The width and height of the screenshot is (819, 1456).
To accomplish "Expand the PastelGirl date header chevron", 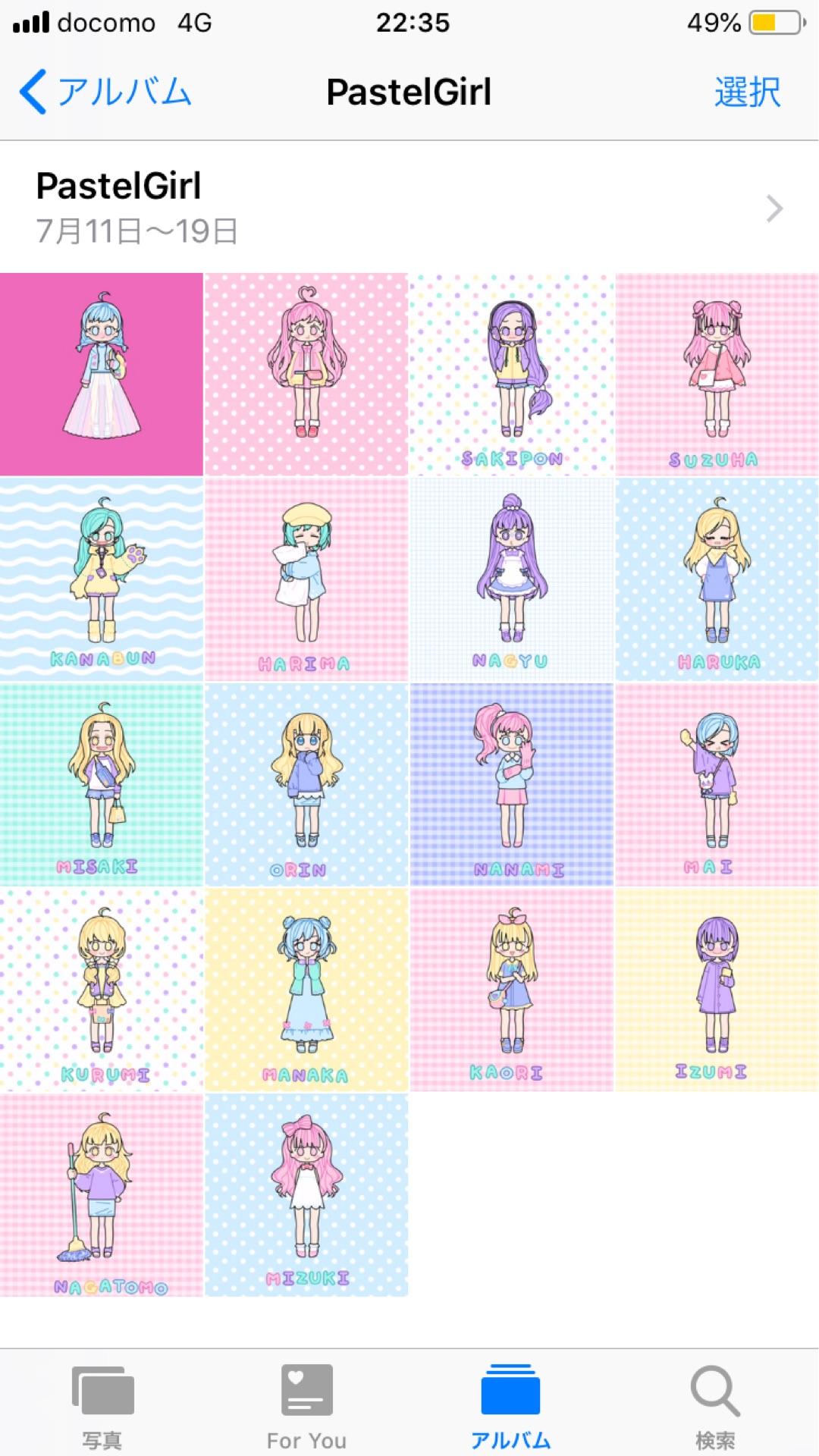I will (x=773, y=209).
